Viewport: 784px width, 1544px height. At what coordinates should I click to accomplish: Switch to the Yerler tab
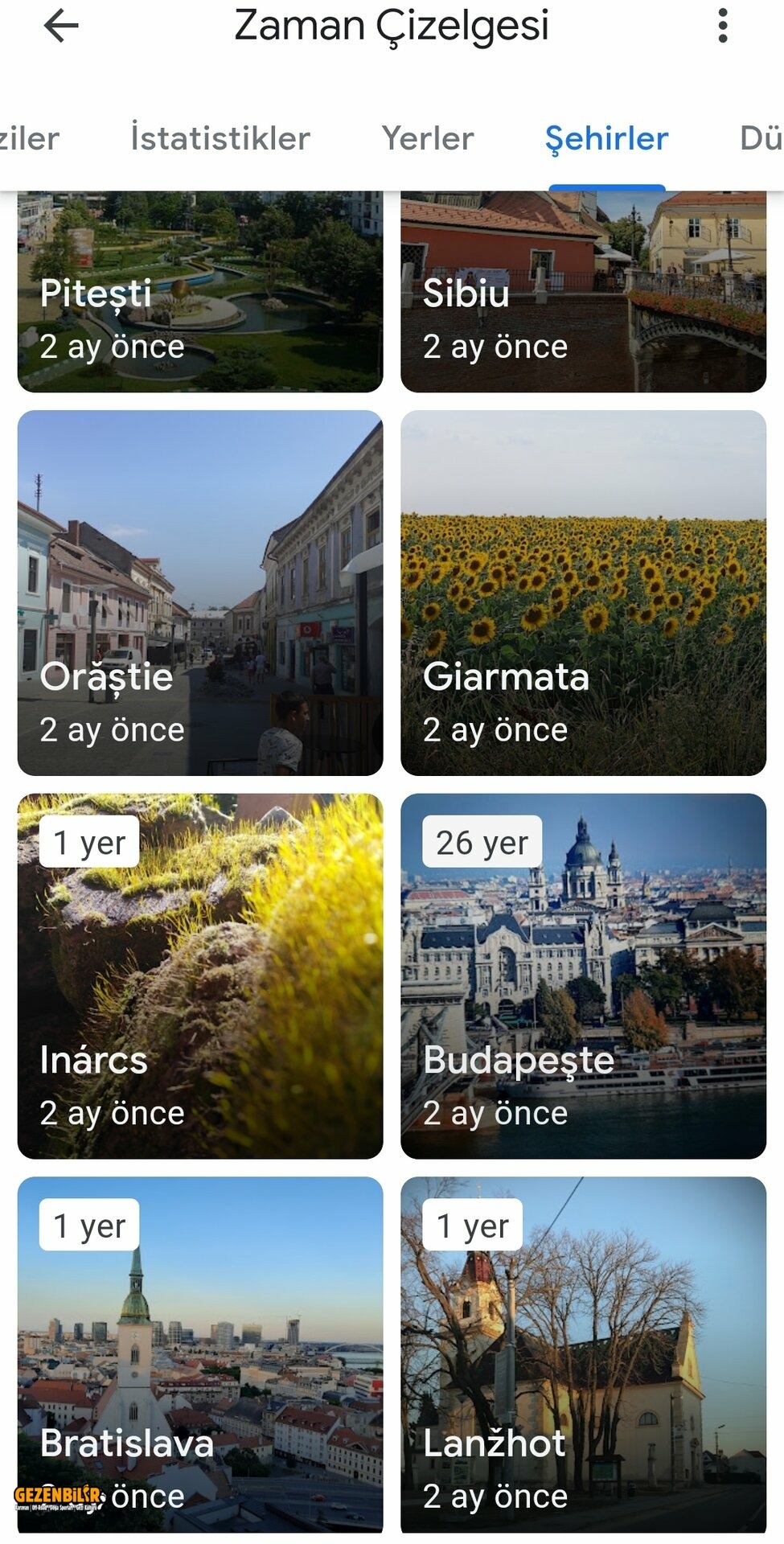(428, 138)
